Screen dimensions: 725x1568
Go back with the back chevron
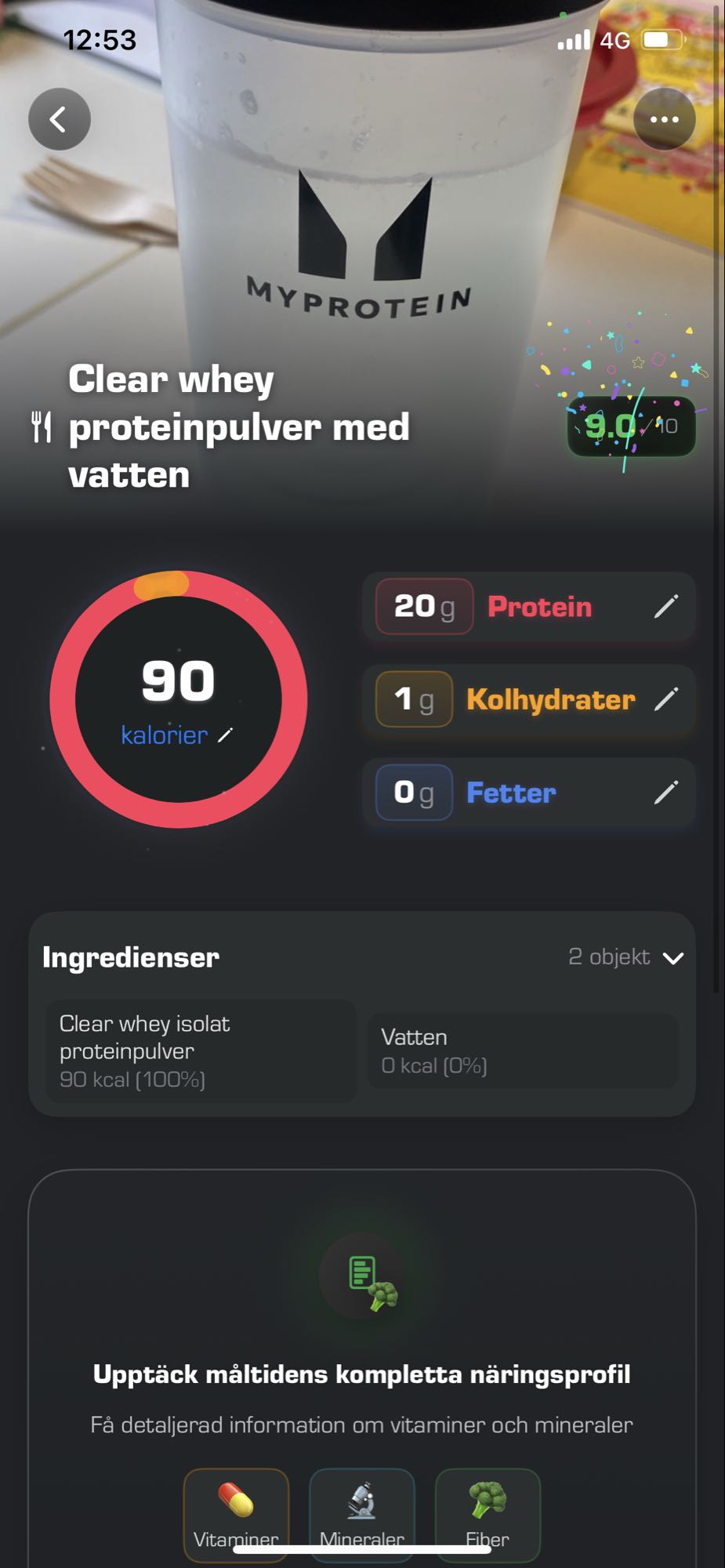point(59,118)
